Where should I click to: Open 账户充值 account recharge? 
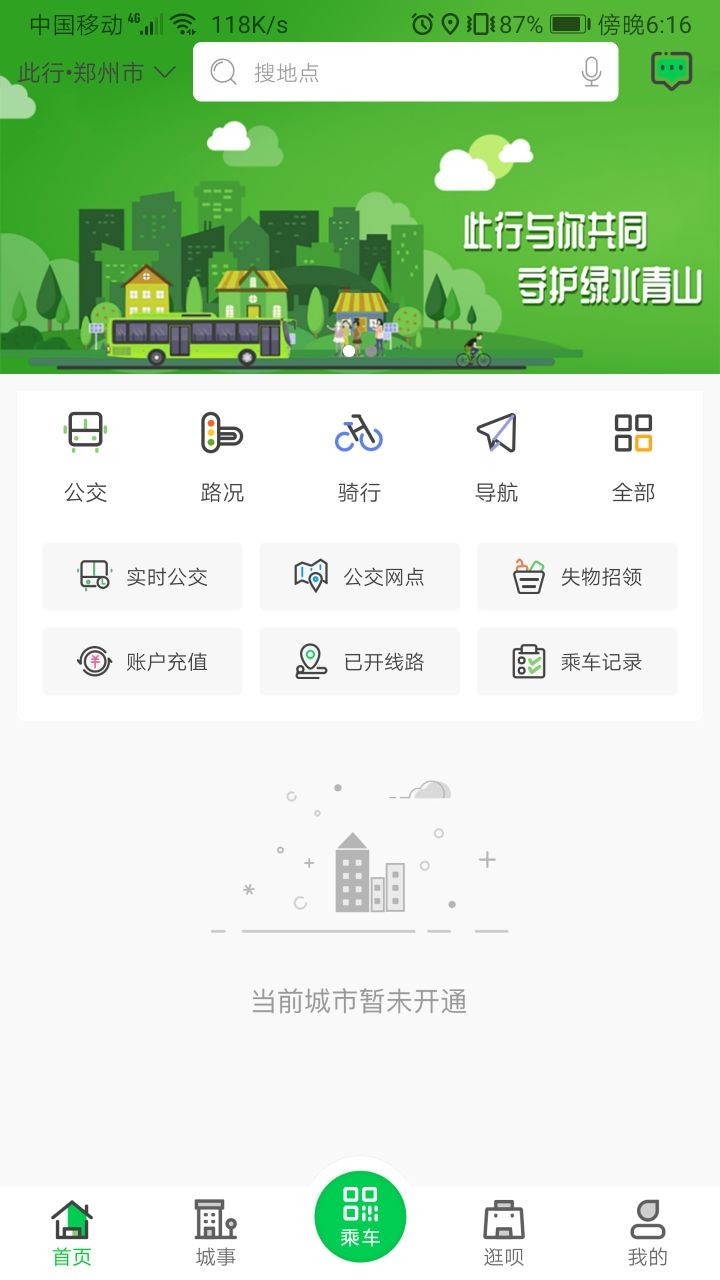click(141, 661)
